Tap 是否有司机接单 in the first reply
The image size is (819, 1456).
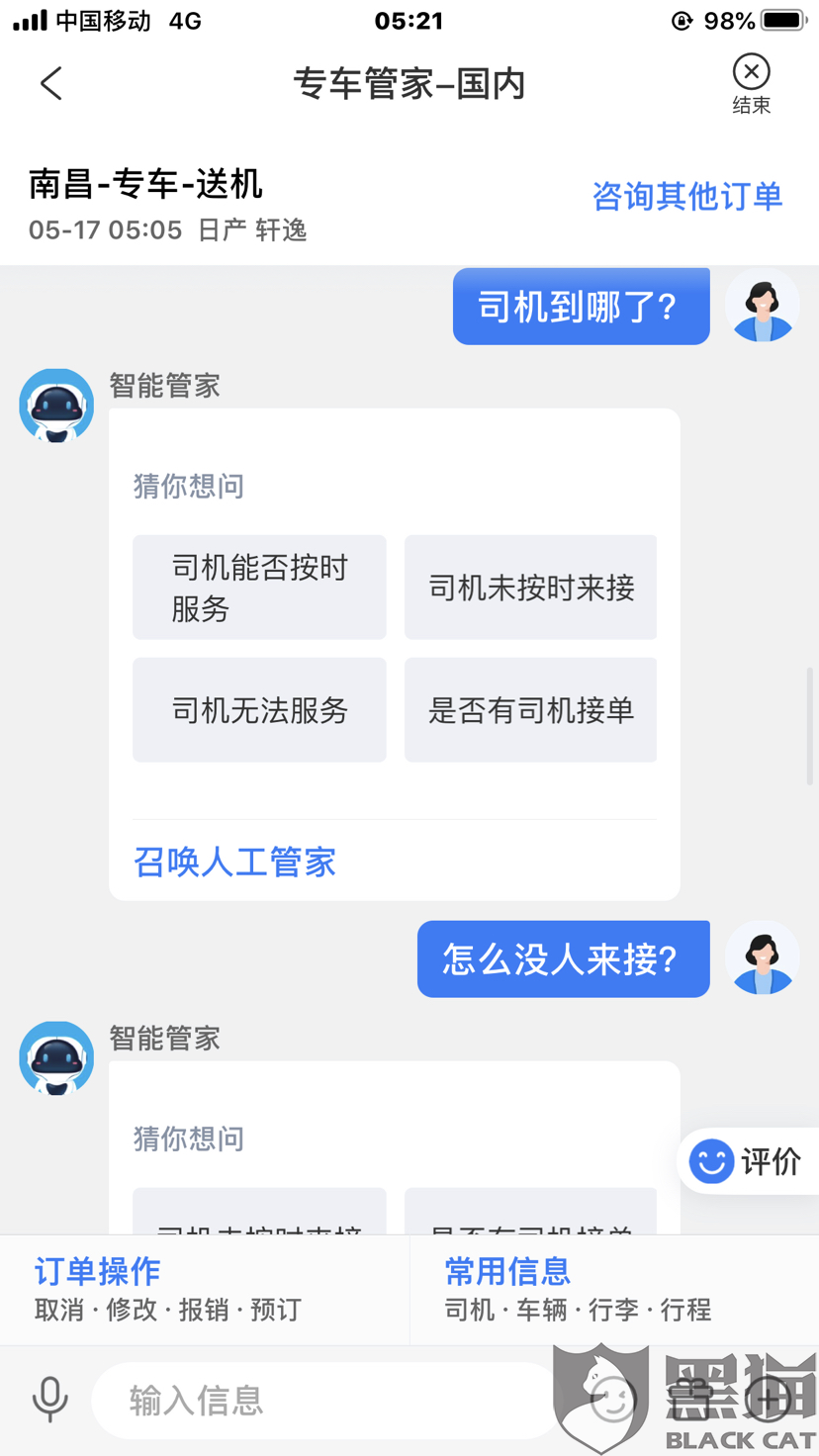pos(530,710)
